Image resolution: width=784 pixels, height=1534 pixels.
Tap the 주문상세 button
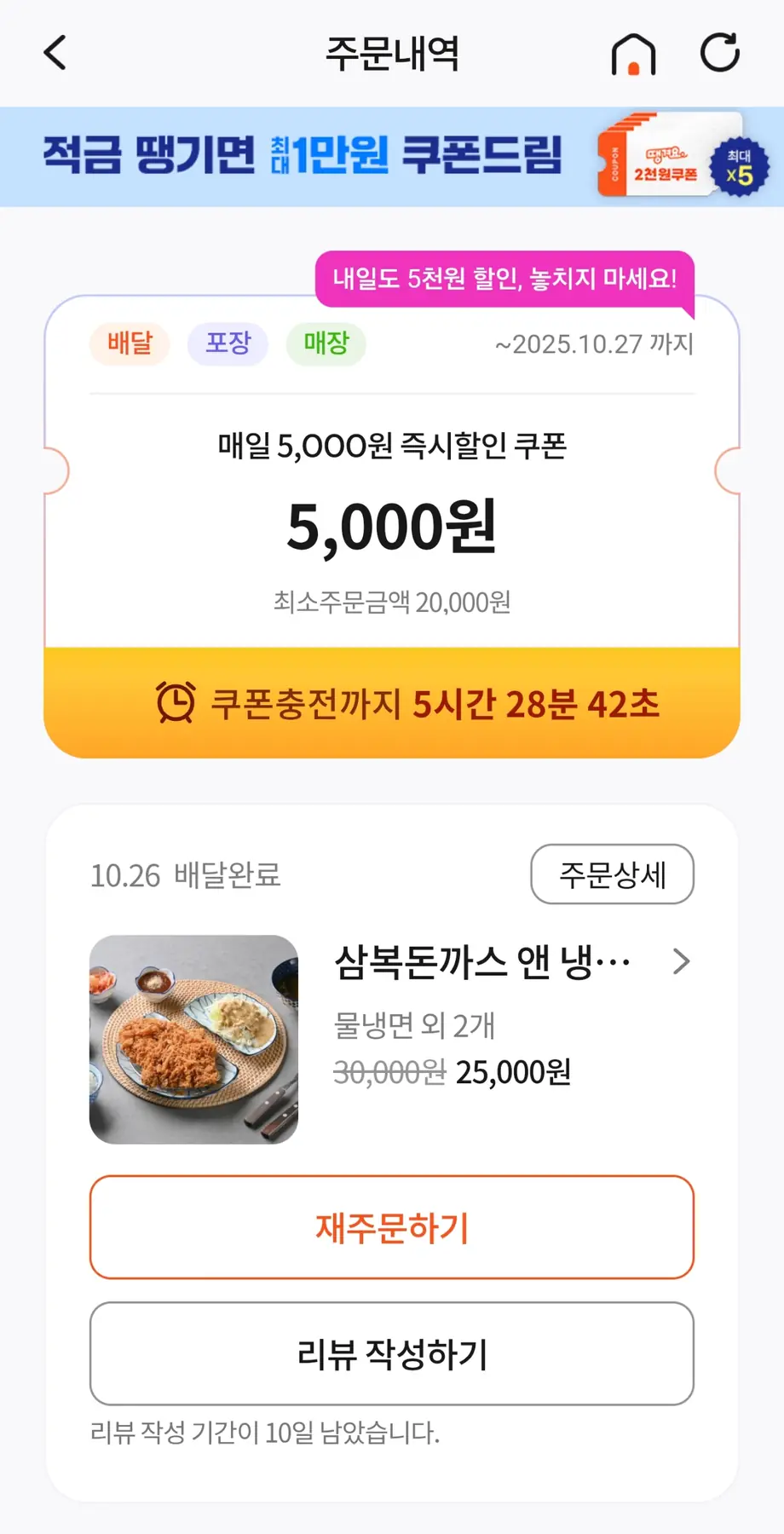coord(612,874)
